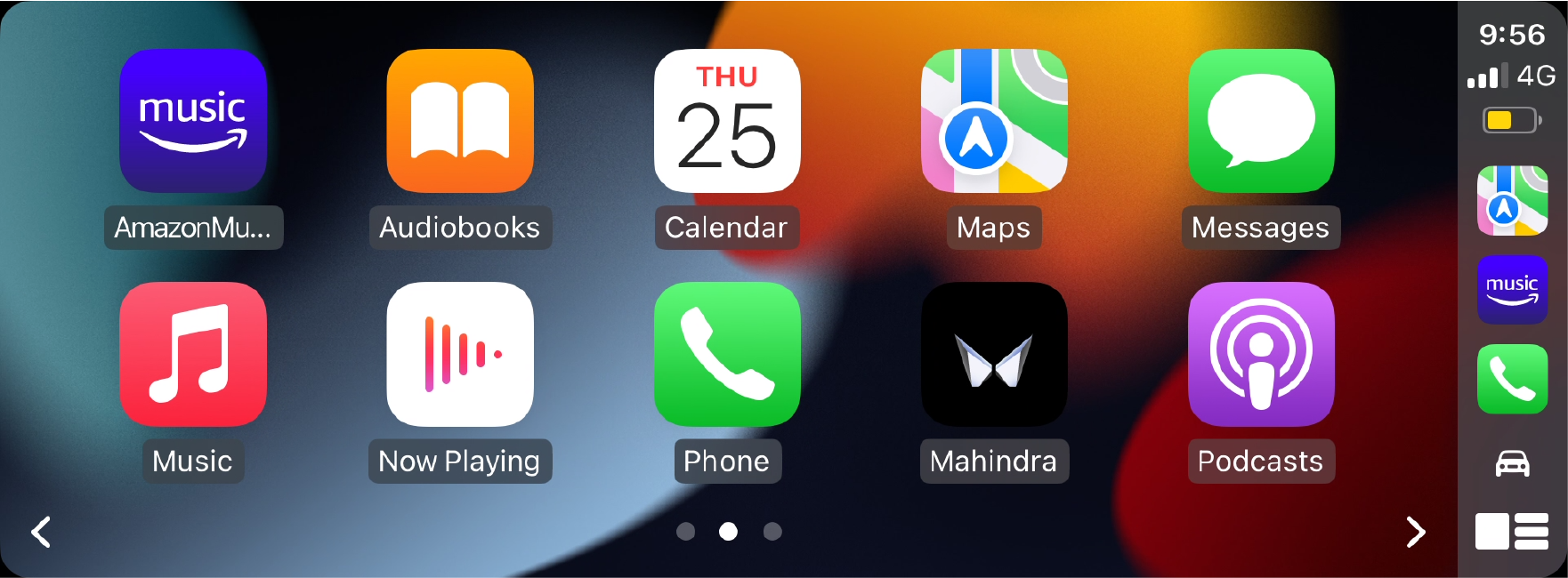Open Now Playing
The width and height of the screenshot is (1568, 578).
460,354
